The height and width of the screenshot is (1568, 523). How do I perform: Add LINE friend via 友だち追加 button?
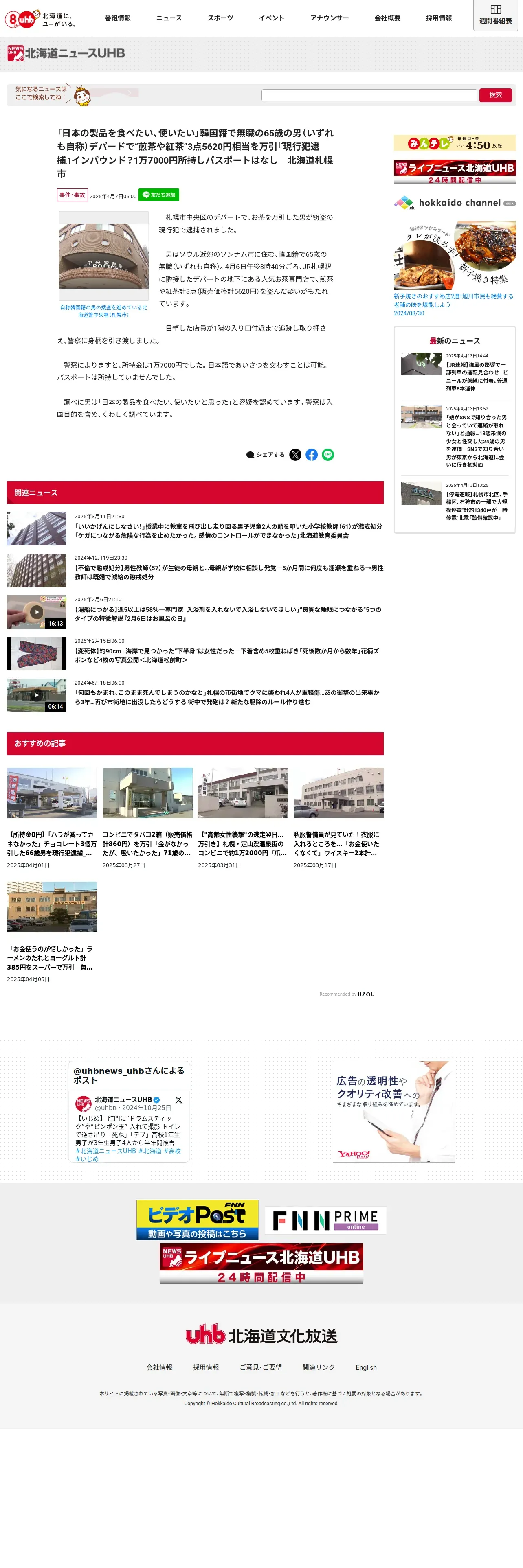pyautogui.click(x=158, y=195)
